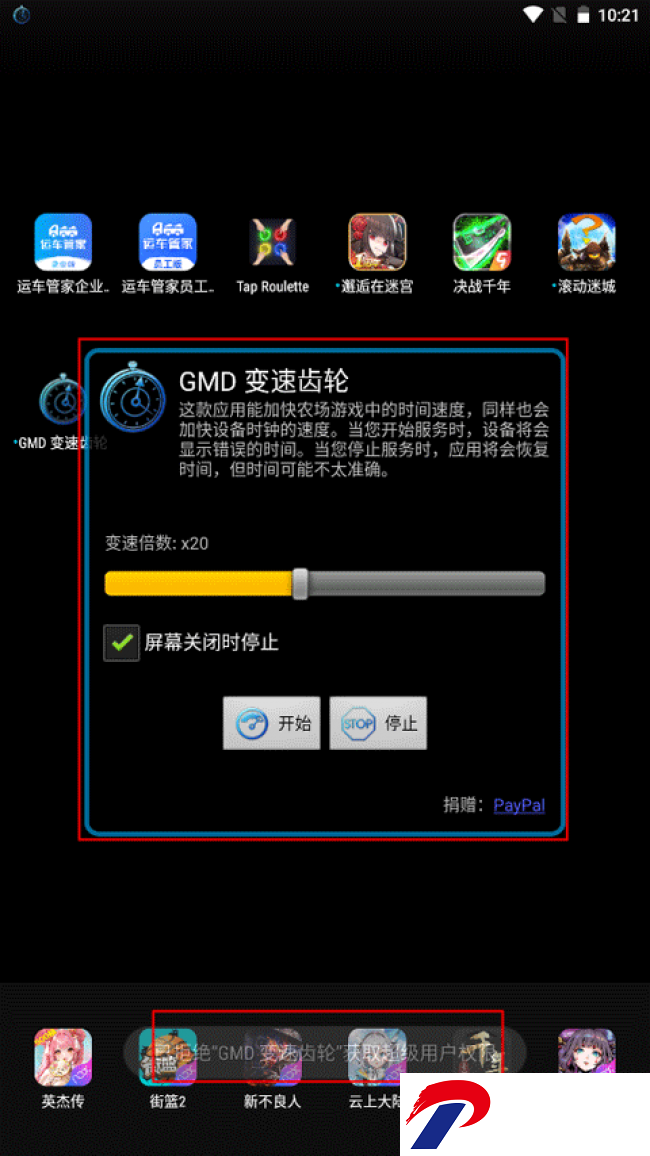This screenshot has width=650, height=1156.
Task: Launch the Tap Roulette app
Action: tap(272, 243)
